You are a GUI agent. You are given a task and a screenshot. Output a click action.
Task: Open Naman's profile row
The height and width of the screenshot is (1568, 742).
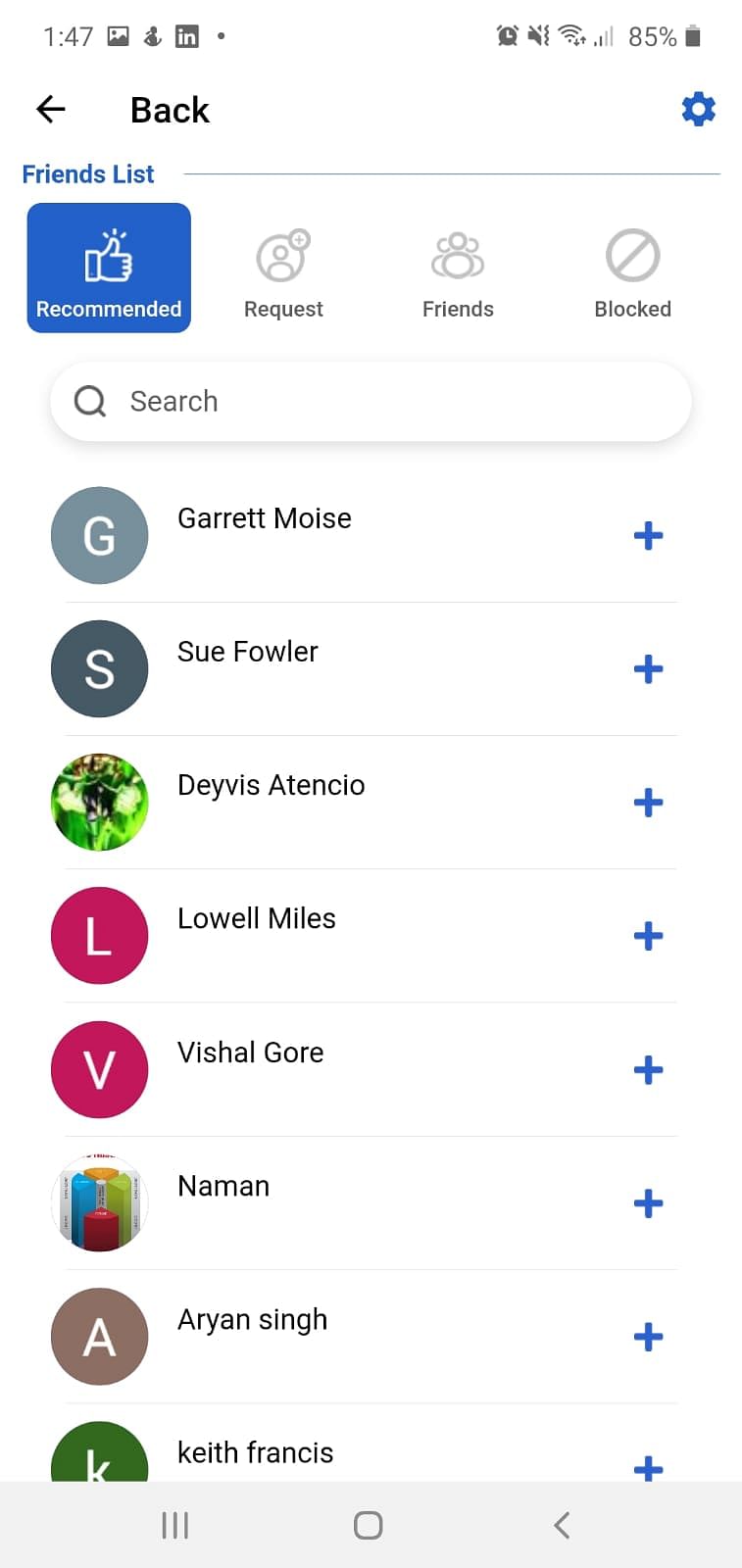point(223,1187)
